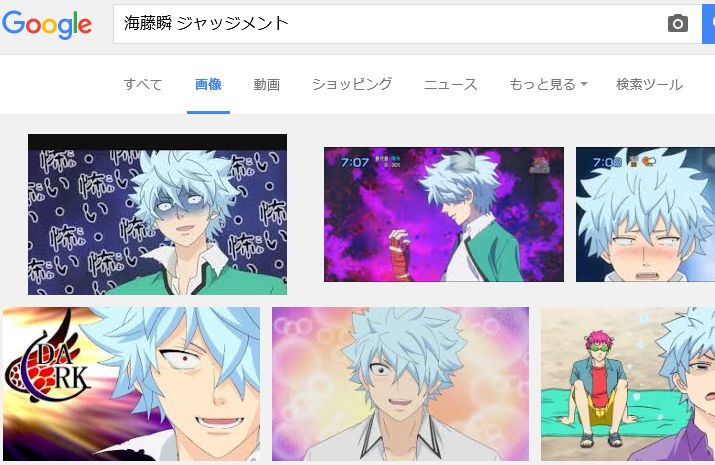
Task: Open the 7:08 blushing face image
Action: pos(645,214)
